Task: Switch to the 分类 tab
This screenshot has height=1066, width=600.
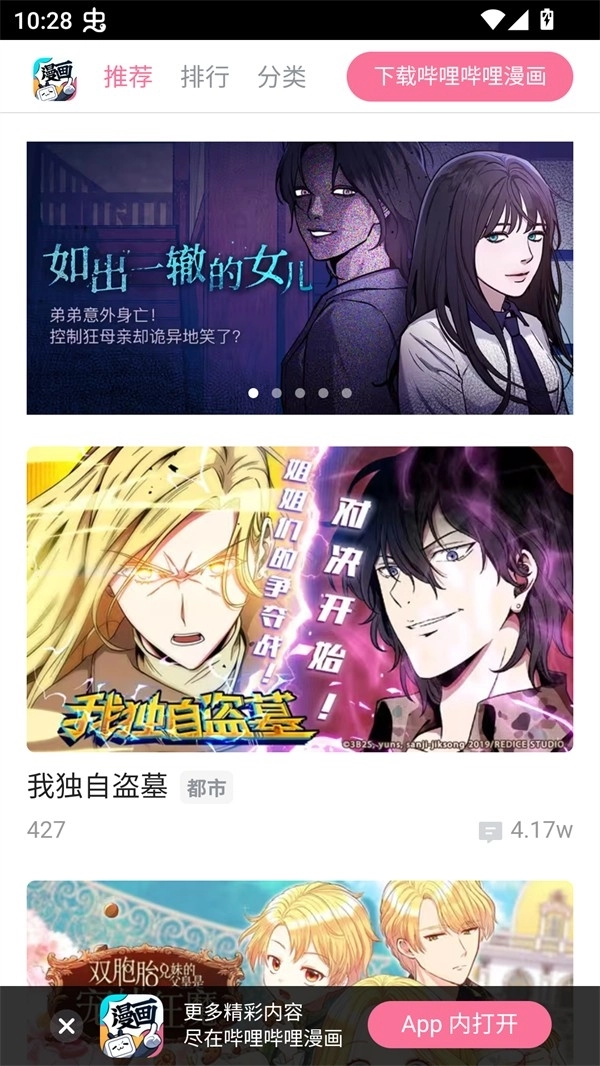Action: 281,77
